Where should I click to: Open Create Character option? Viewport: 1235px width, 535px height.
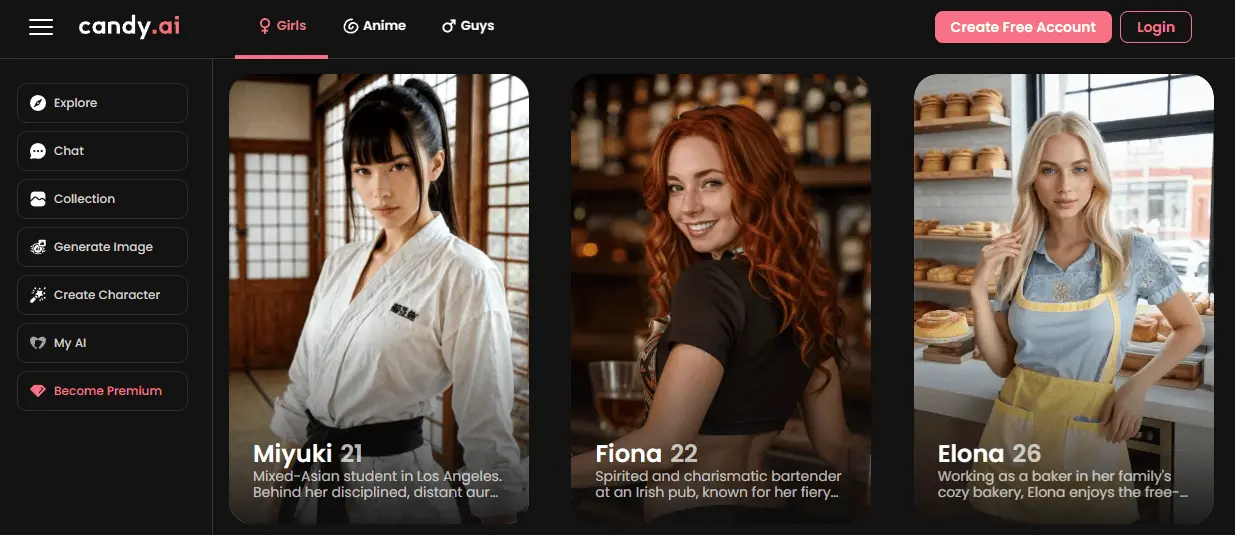(x=102, y=295)
